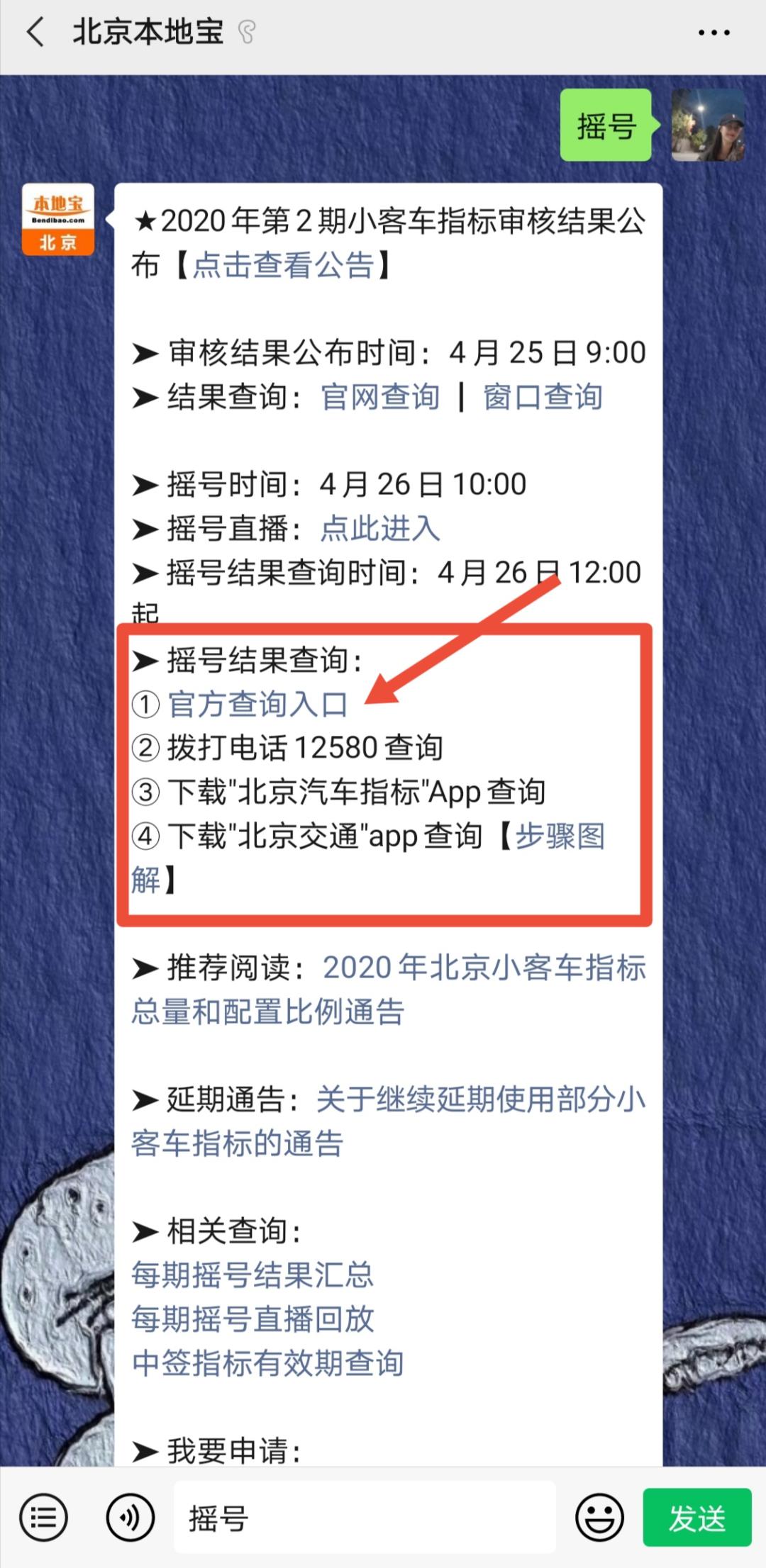Image resolution: width=766 pixels, height=1568 pixels.
Task: Focus the message field containing 摇号
Action: point(365,1518)
